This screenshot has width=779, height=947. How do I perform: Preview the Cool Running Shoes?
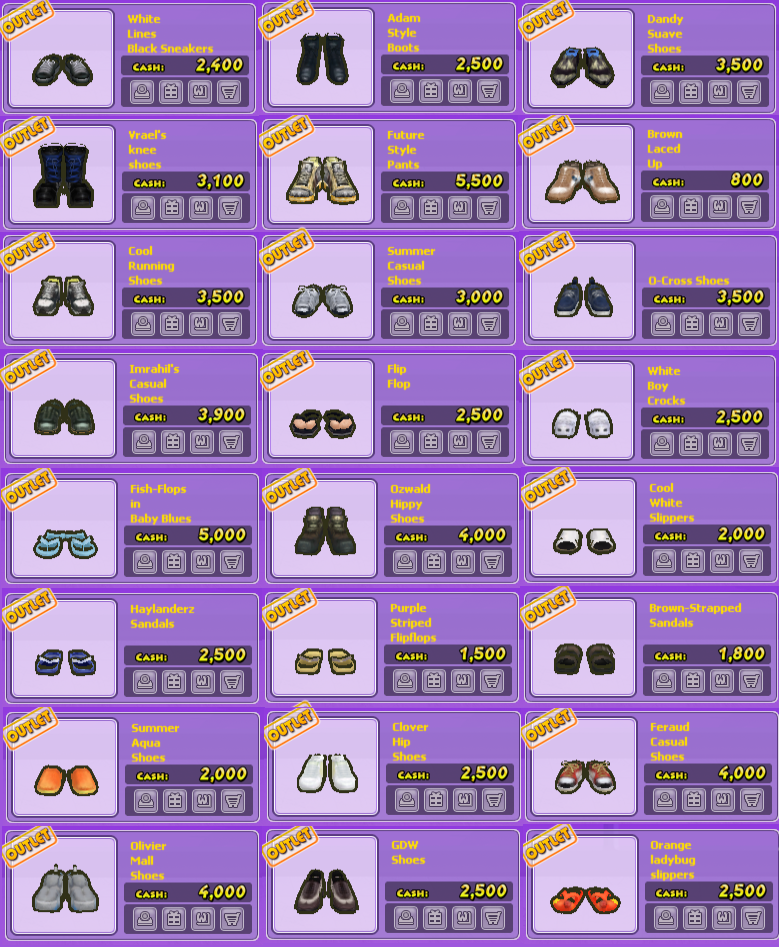click(142, 324)
